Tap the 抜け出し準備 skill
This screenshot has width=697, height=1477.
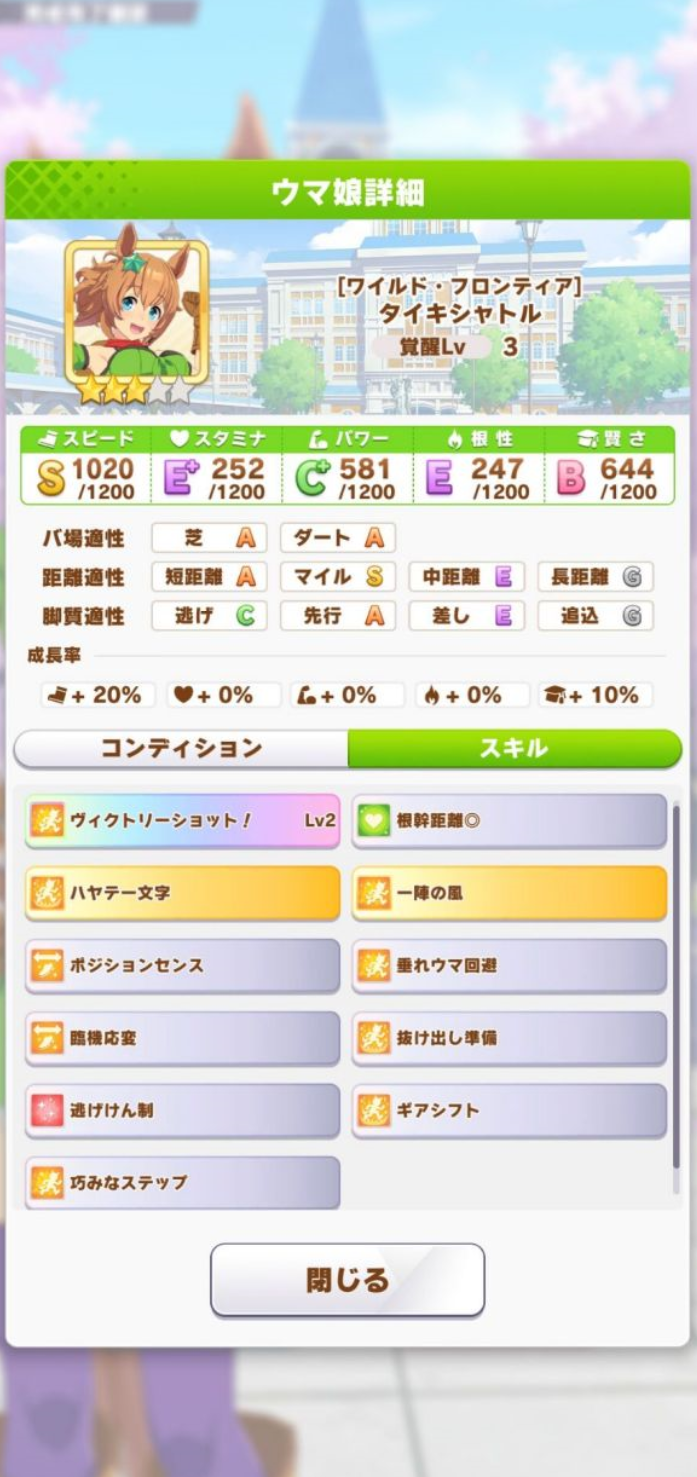[x=509, y=1038]
